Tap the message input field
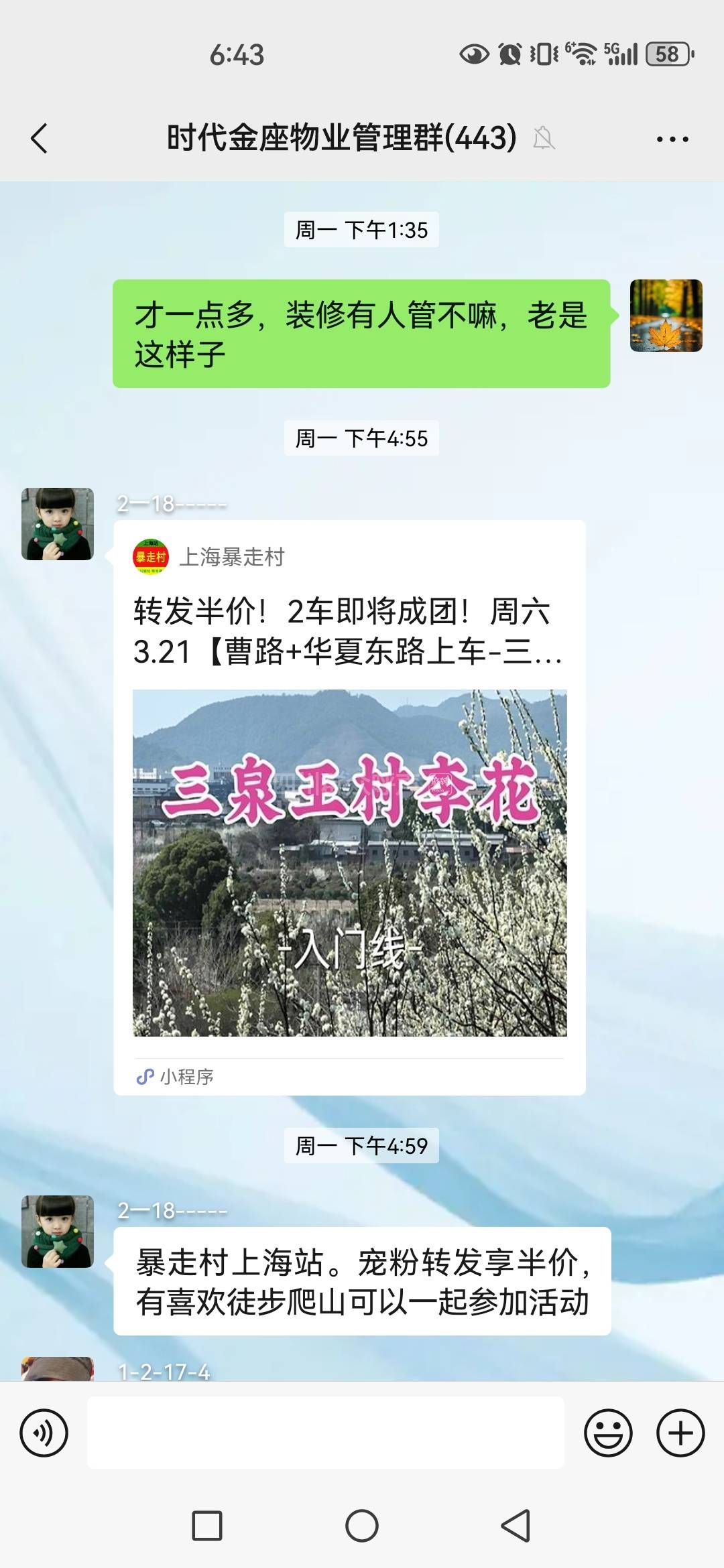Screen dimensions: 724x1568 325,1433
